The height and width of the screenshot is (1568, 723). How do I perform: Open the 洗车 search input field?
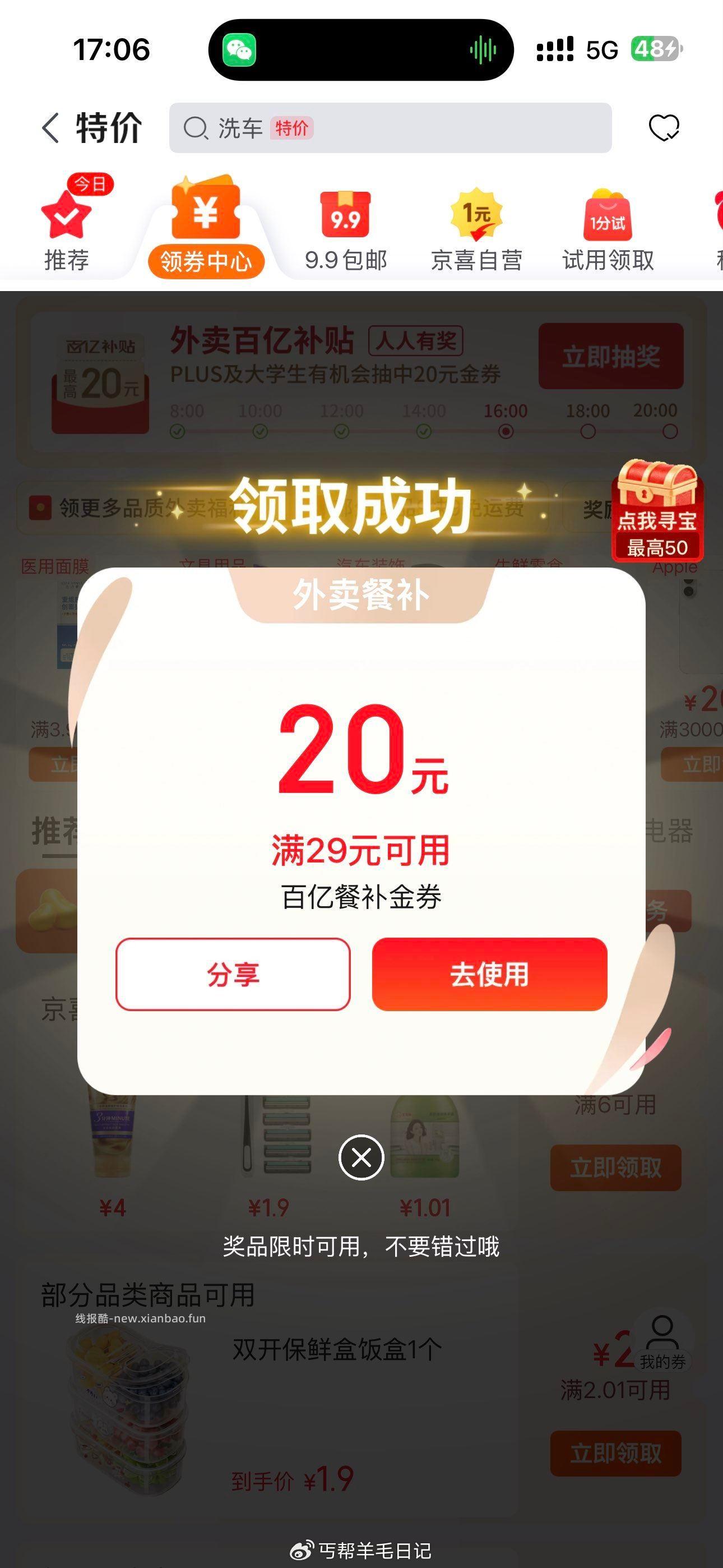392,128
